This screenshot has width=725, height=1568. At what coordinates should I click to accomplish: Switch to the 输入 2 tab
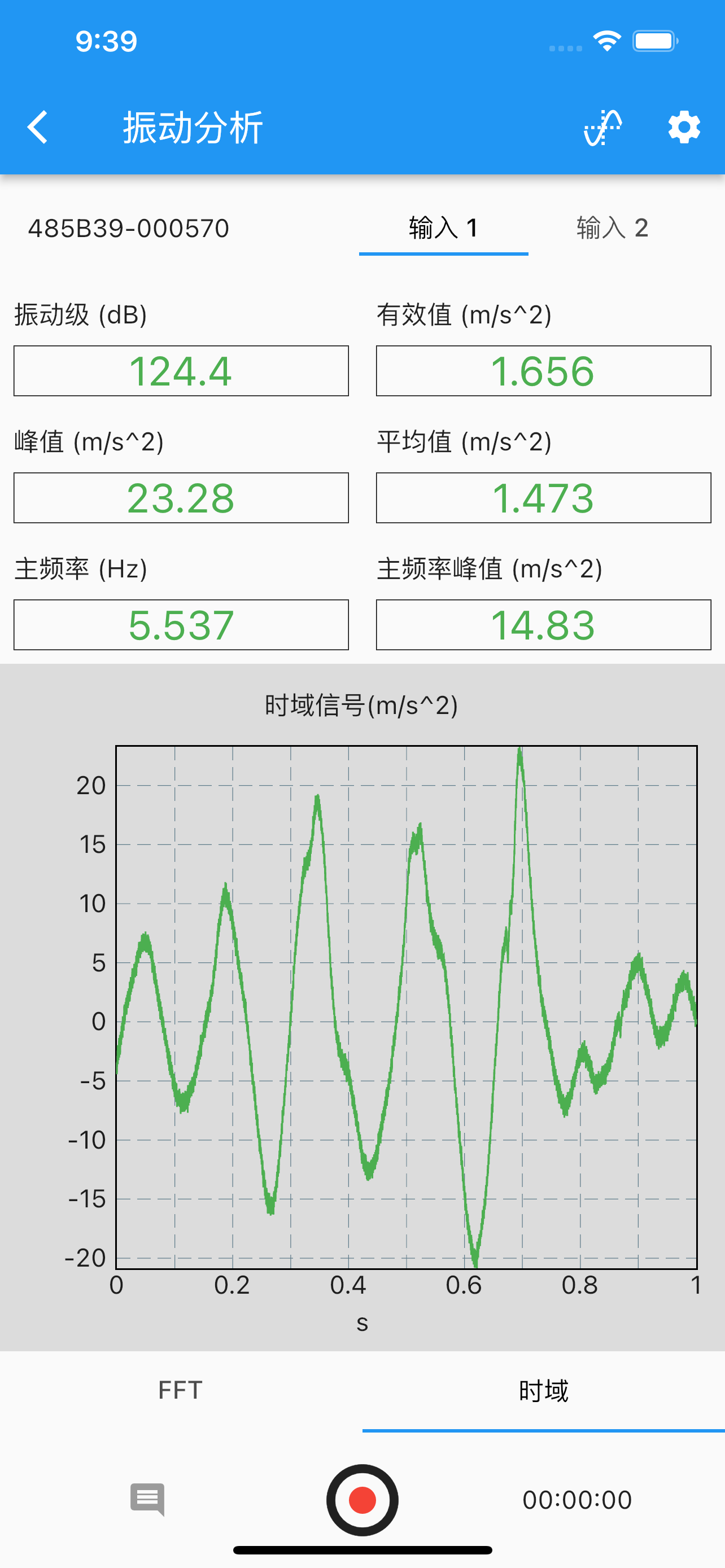(613, 229)
